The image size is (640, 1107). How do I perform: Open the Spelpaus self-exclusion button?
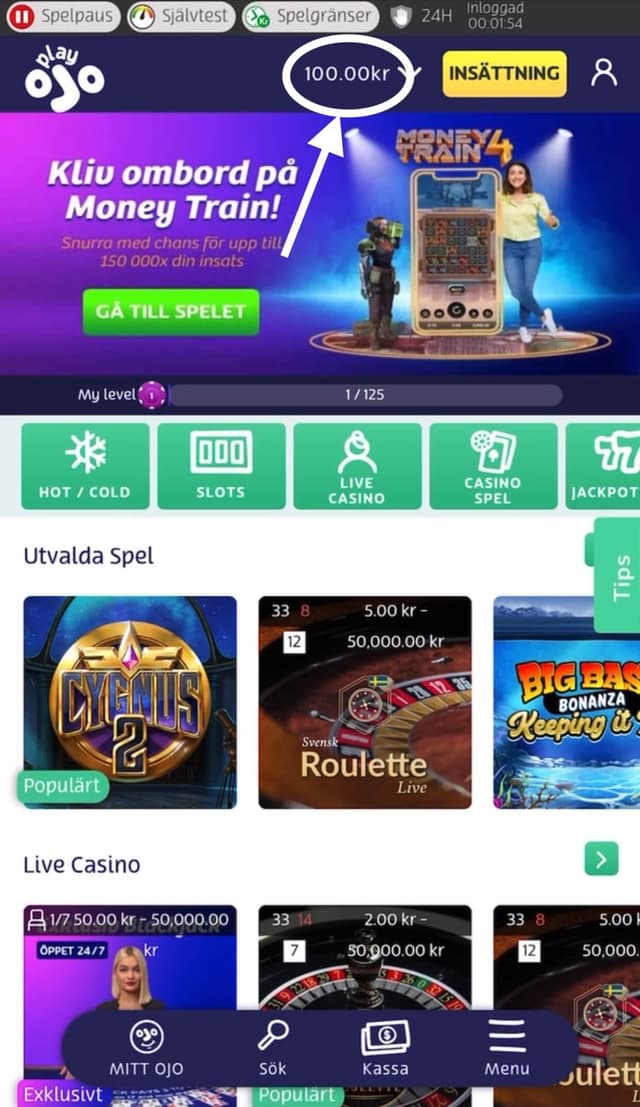[64, 16]
